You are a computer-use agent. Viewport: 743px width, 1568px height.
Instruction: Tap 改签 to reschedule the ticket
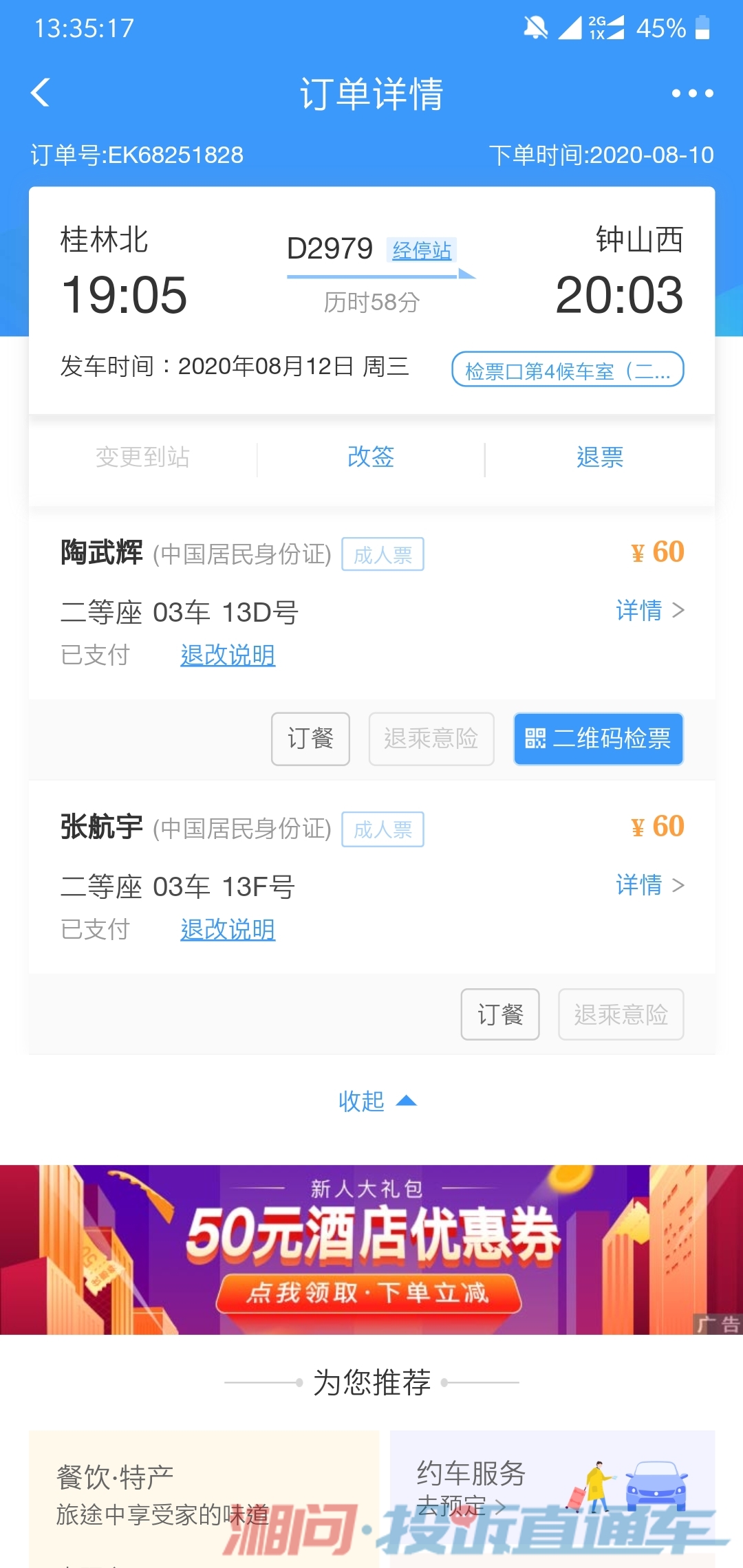pos(371,457)
